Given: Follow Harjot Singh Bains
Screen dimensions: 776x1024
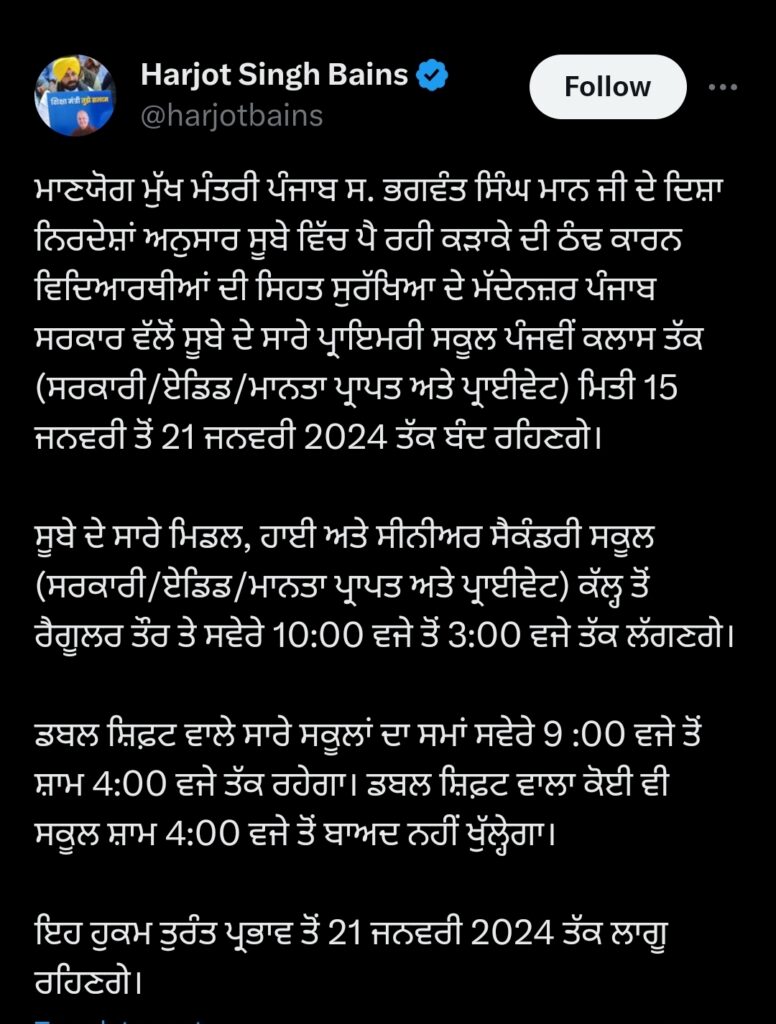Looking at the screenshot, I should click(x=607, y=87).
